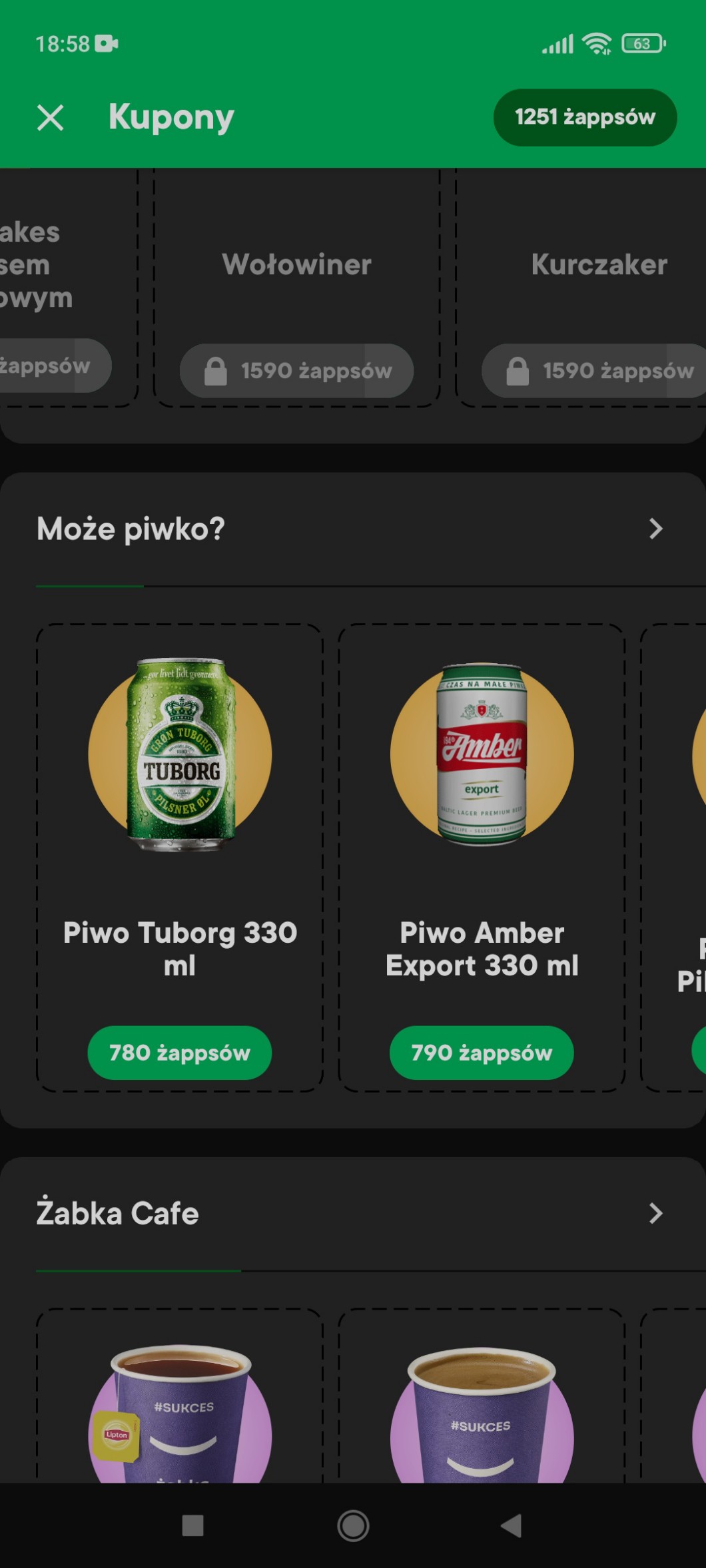Expand the Może piwko? section
Viewport: 706px width, 1568px height.
(655, 529)
